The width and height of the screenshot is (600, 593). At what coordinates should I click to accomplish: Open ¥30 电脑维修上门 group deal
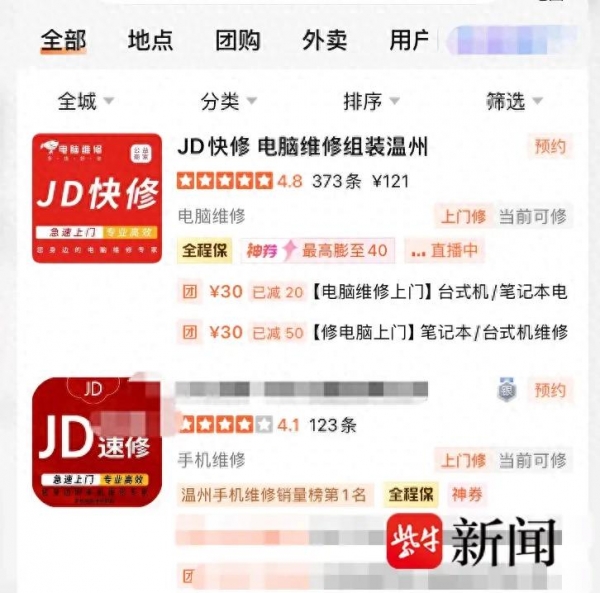[372, 292]
